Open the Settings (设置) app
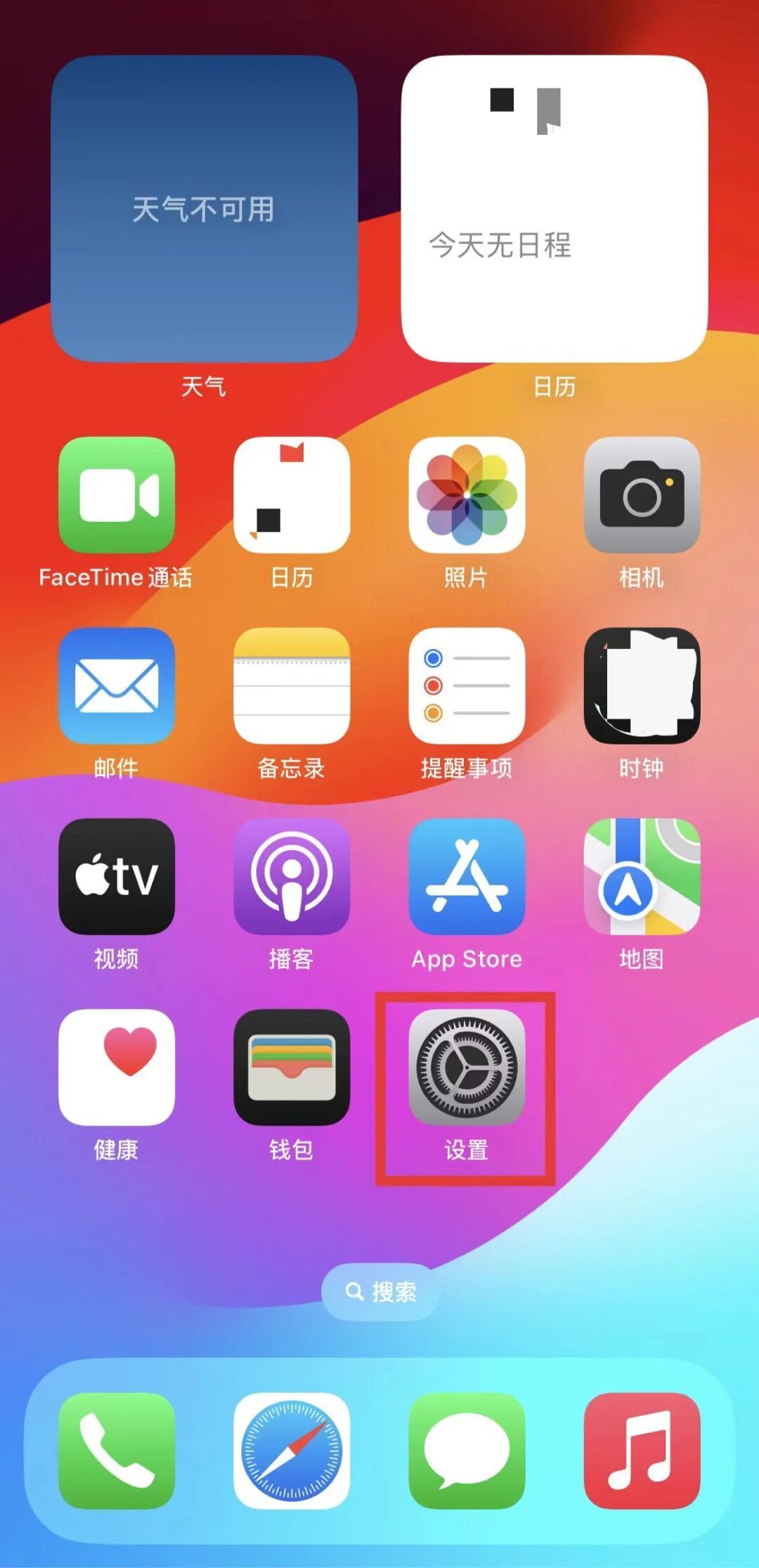 467,1067
